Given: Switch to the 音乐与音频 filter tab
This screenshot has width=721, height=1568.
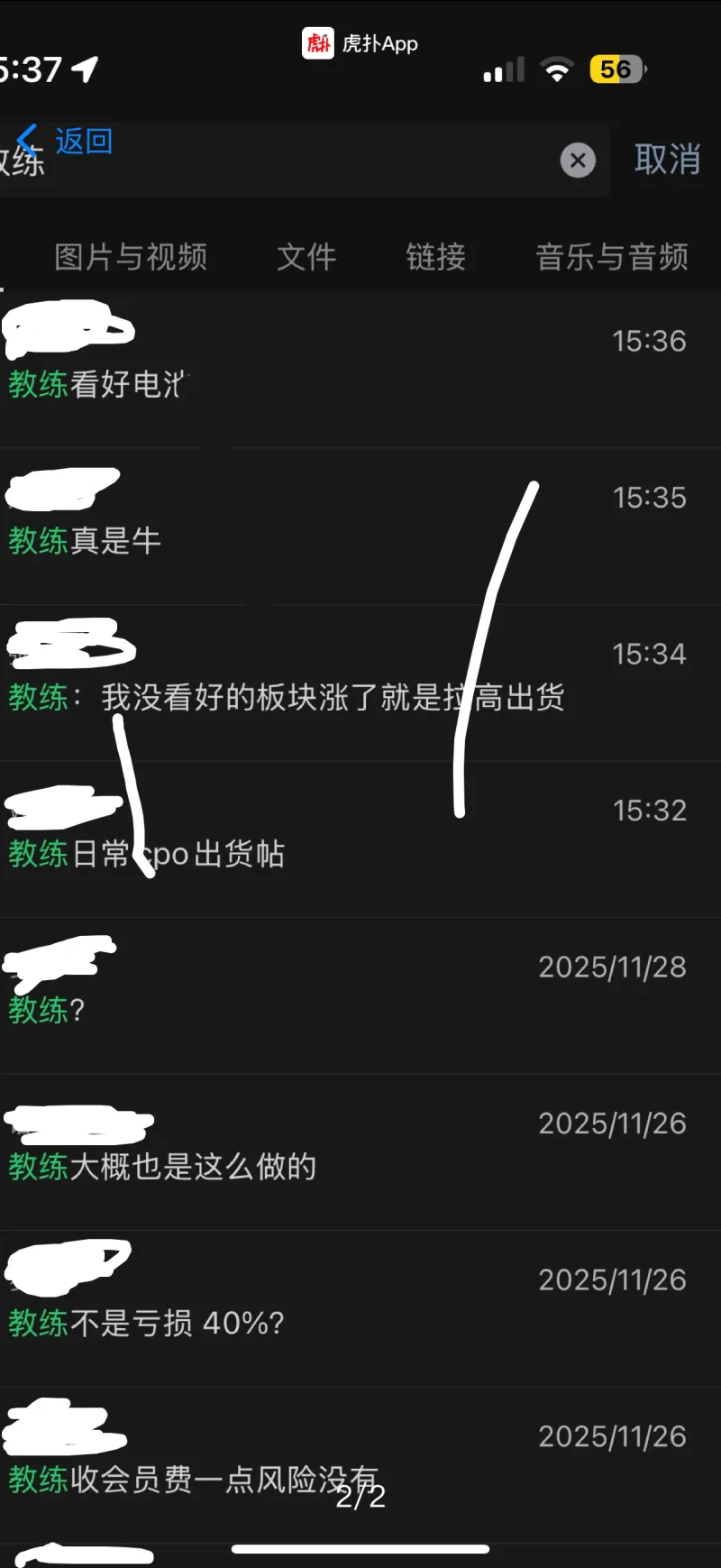Looking at the screenshot, I should coord(612,257).
